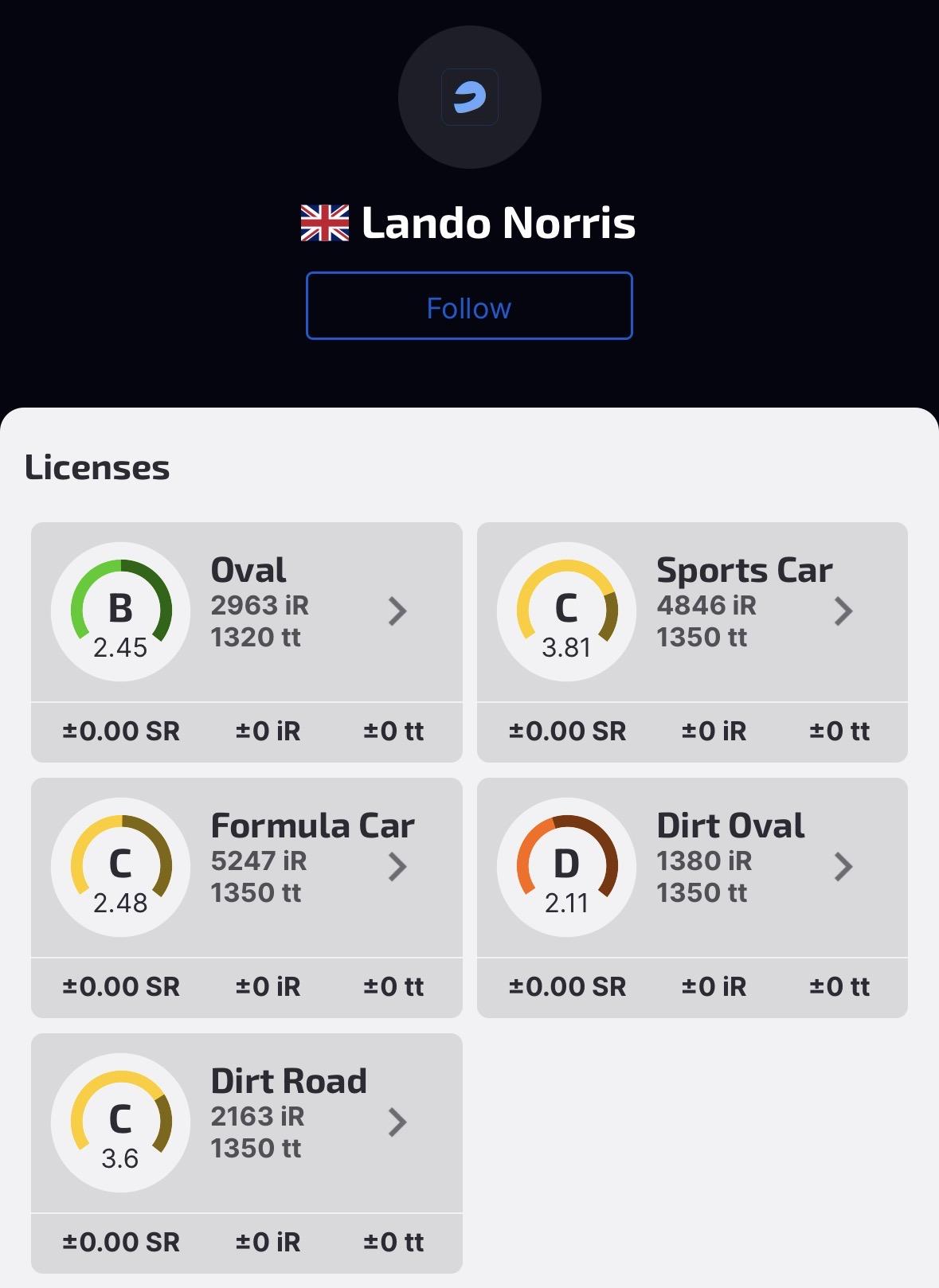
Task: Open the Oval license details
Action: 397,611
